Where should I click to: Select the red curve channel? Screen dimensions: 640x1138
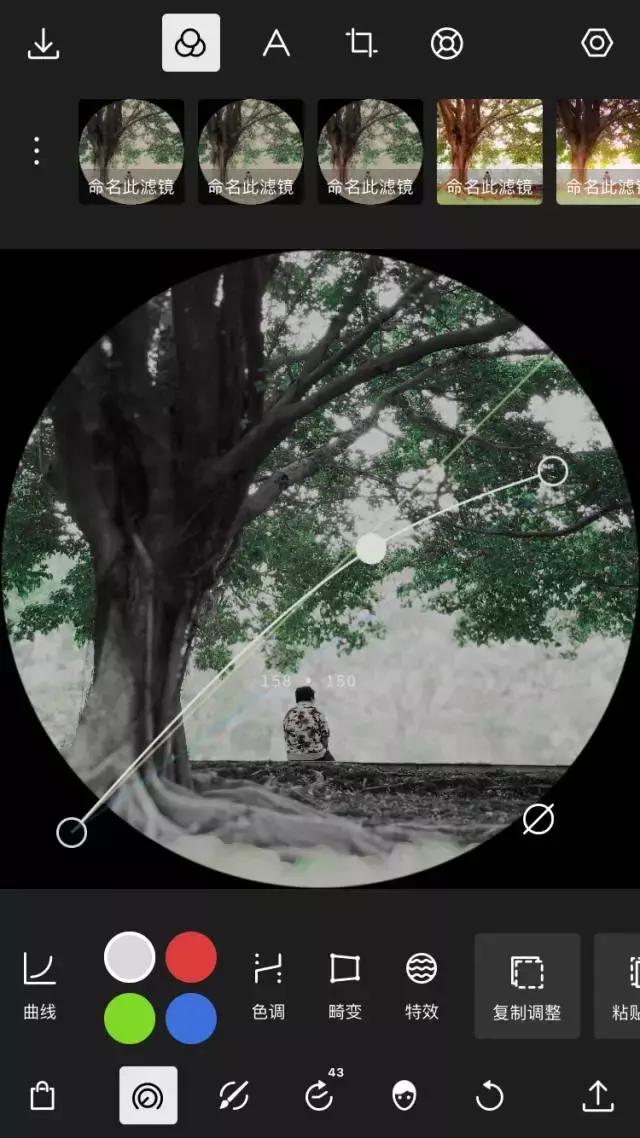(191, 957)
